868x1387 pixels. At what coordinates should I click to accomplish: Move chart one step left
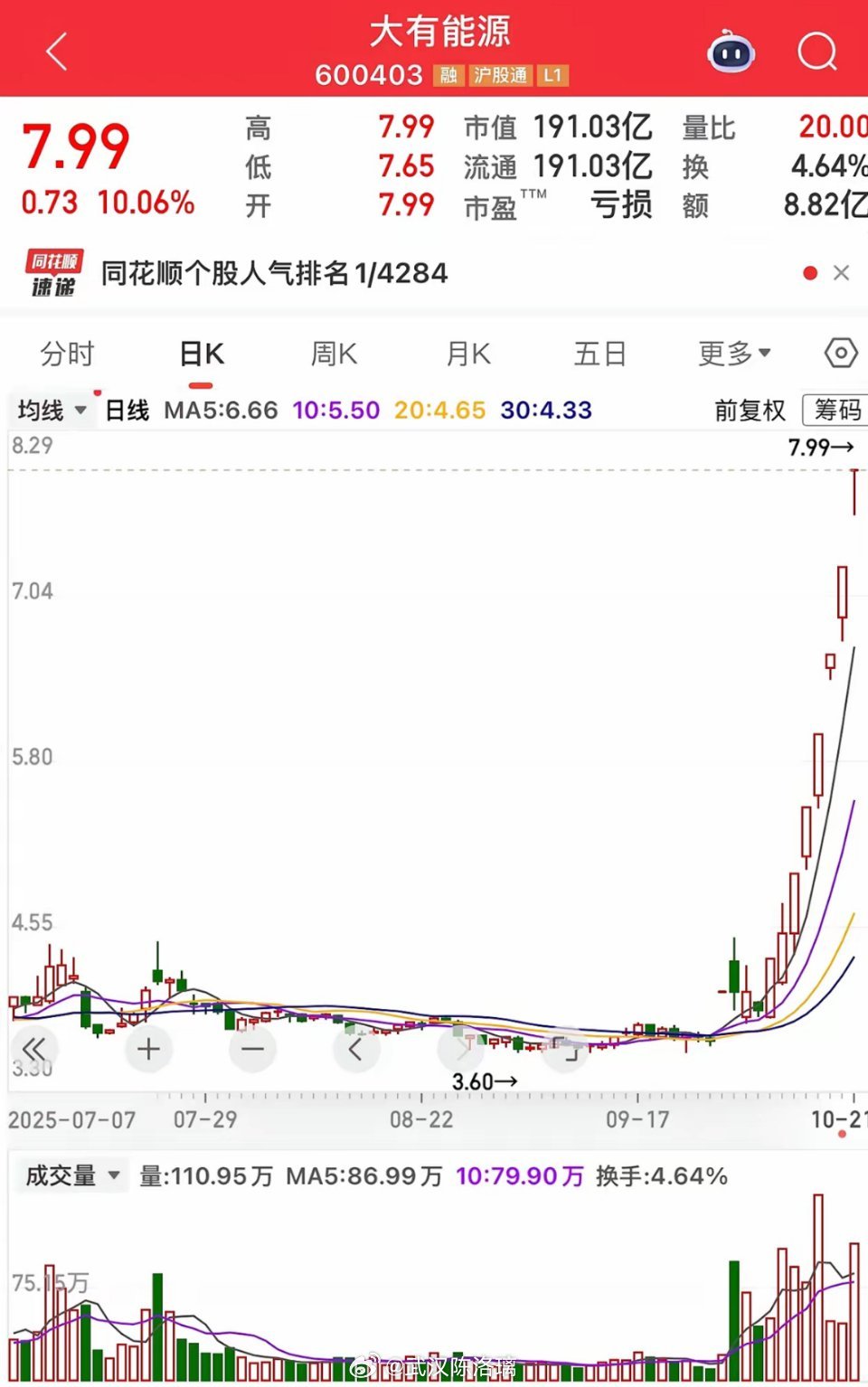[356, 1050]
